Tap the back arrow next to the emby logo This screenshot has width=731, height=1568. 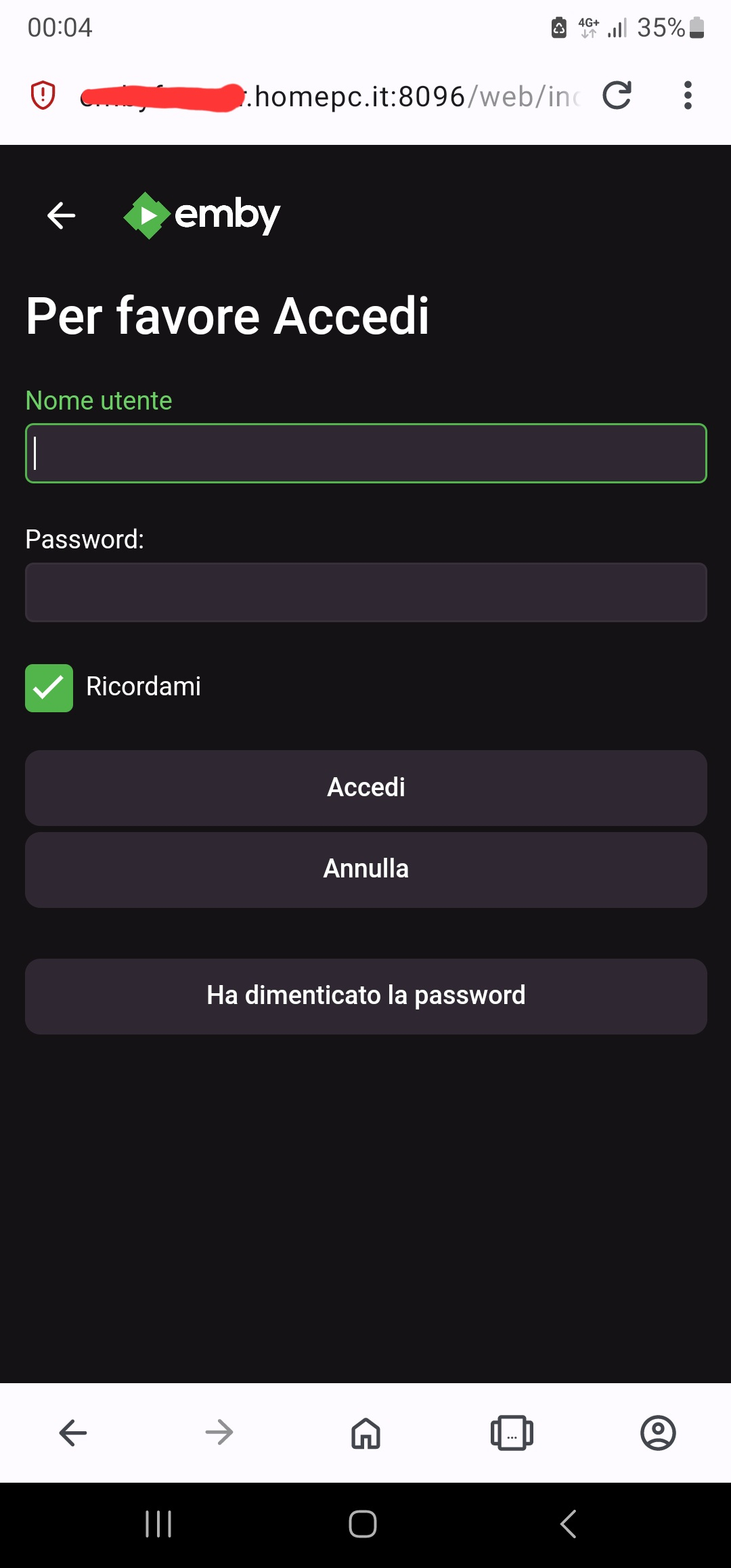coord(61,216)
